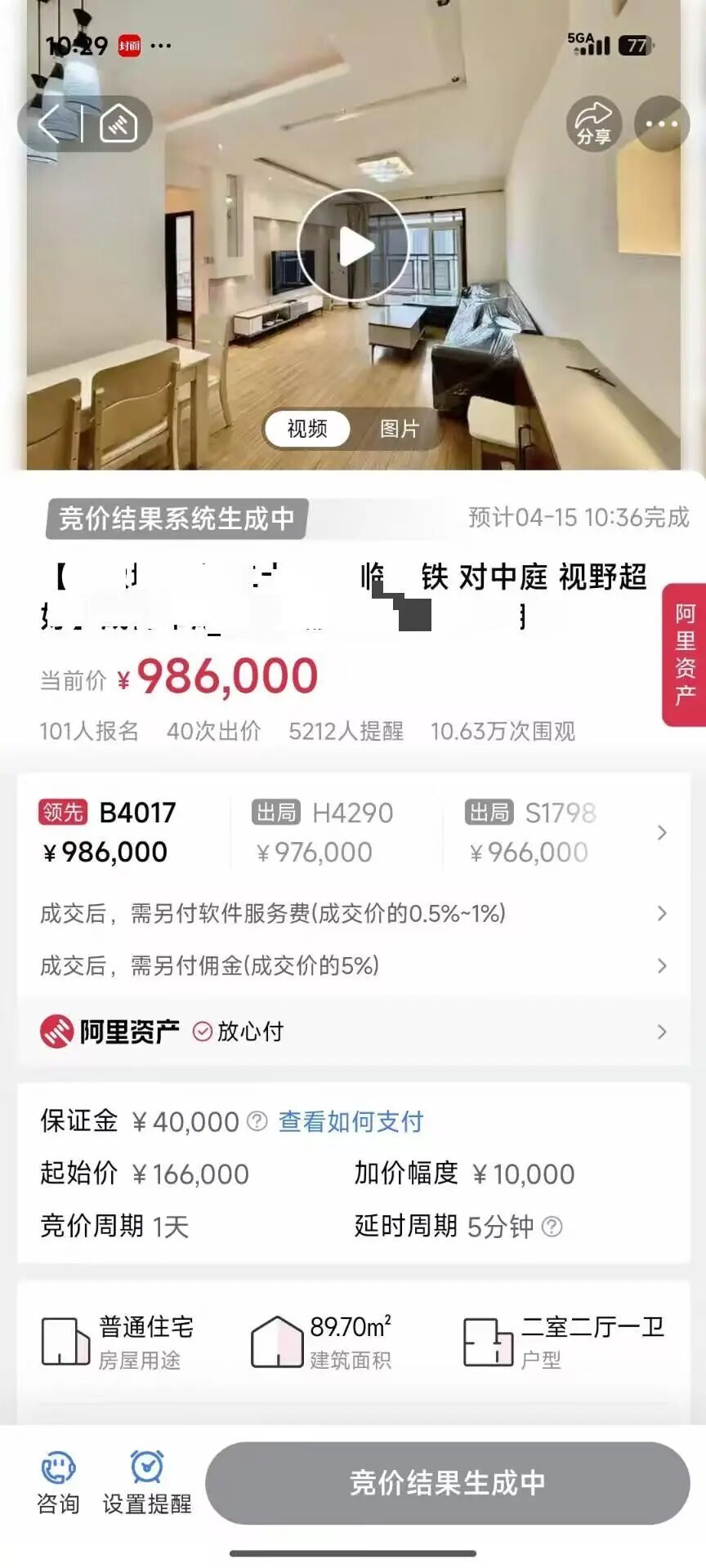Open the property photo gallery icon beside back arrow
This screenshot has width=706, height=1568.
click(119, 122)
